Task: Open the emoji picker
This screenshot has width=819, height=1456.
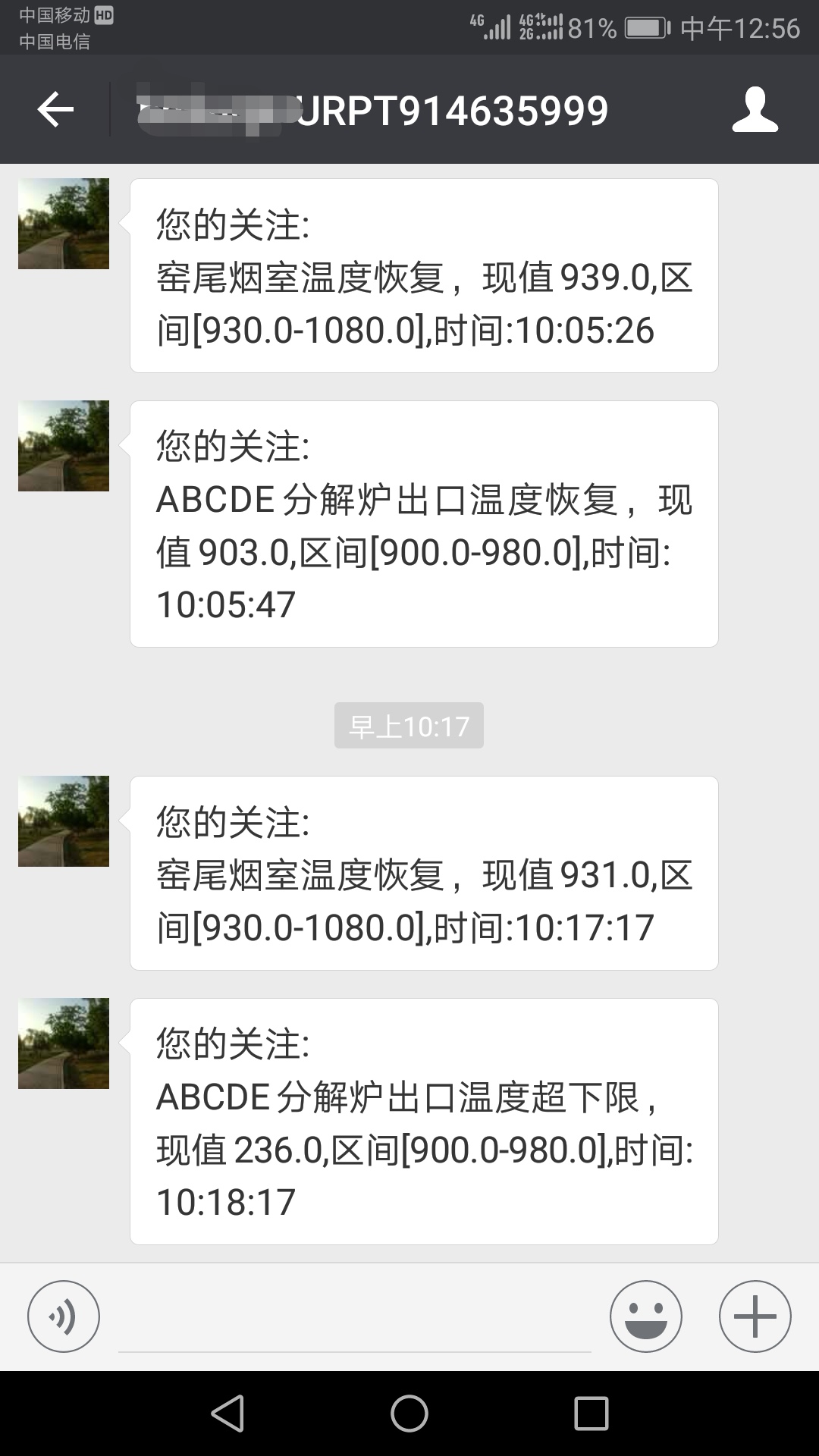Action: pos(646,1316)
